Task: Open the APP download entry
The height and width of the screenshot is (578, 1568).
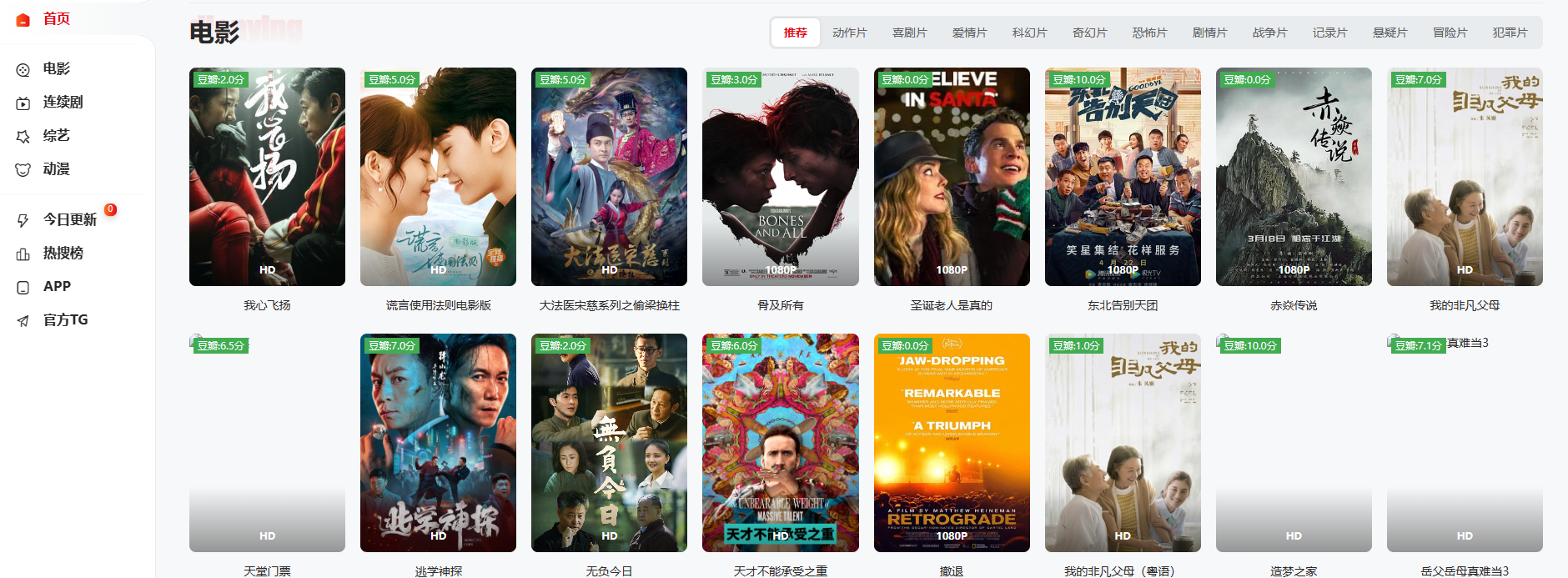Action: pos(57,287)
